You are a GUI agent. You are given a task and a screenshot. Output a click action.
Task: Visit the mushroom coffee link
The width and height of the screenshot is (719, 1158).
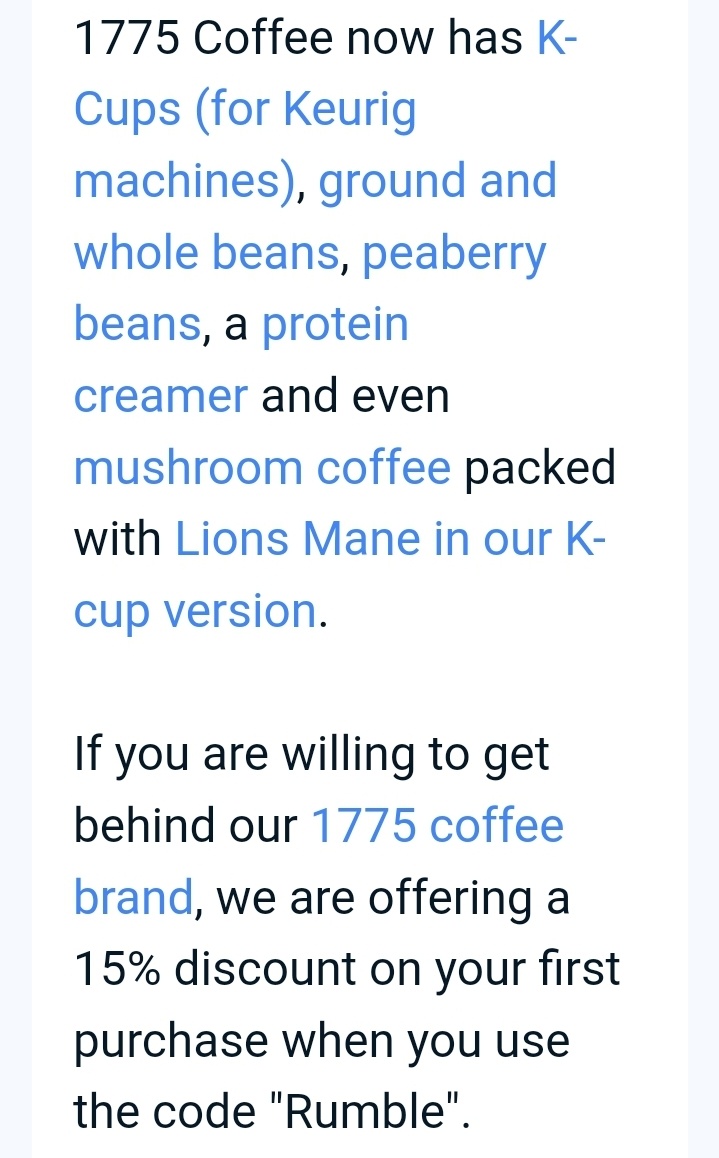tap(262, 468)
